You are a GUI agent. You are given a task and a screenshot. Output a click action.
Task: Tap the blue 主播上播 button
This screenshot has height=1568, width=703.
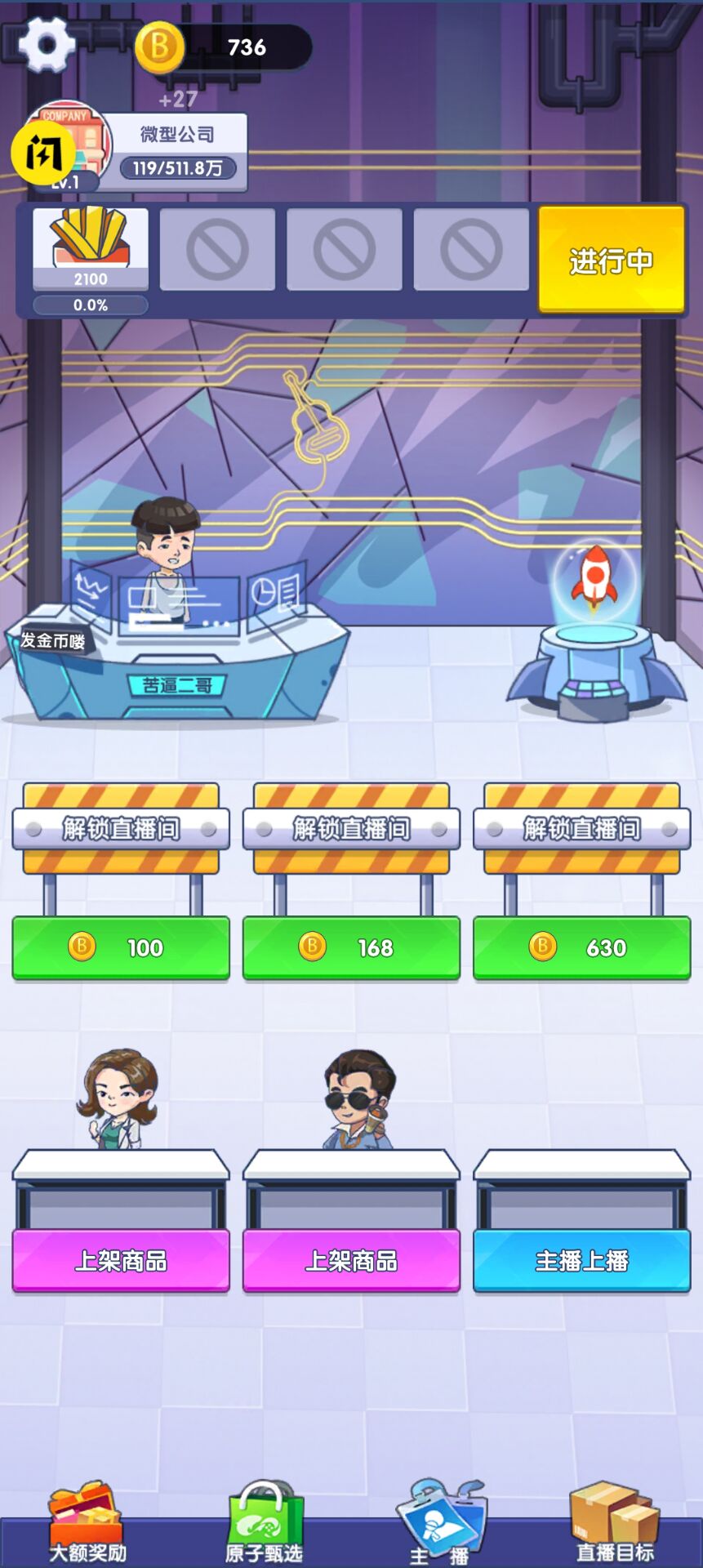pos(581,1260)
